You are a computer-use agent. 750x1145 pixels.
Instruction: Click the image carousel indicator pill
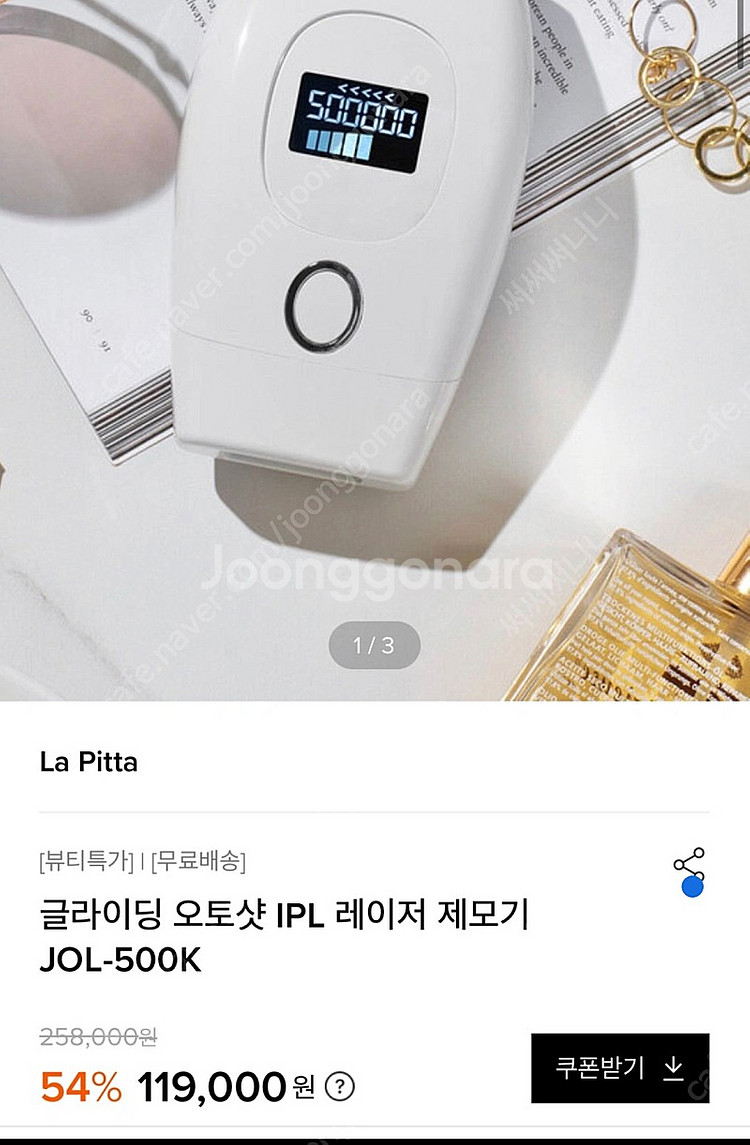373,645
